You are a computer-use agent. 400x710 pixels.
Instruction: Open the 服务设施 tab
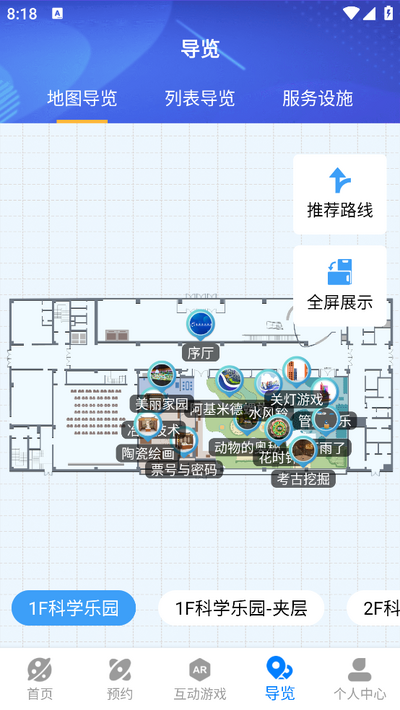click(318, 98)
